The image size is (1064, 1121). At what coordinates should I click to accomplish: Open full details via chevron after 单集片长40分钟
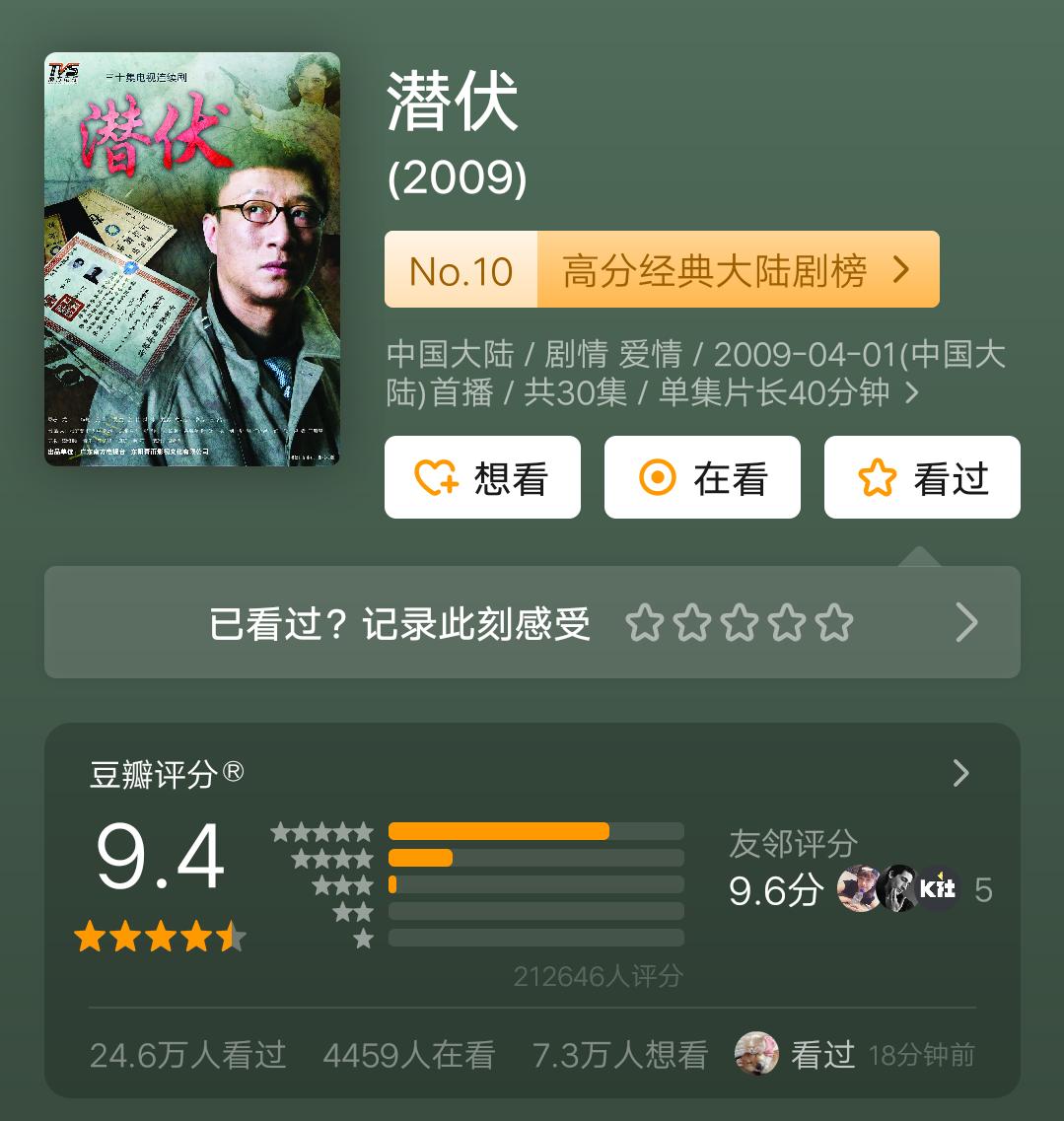(912, 390)
